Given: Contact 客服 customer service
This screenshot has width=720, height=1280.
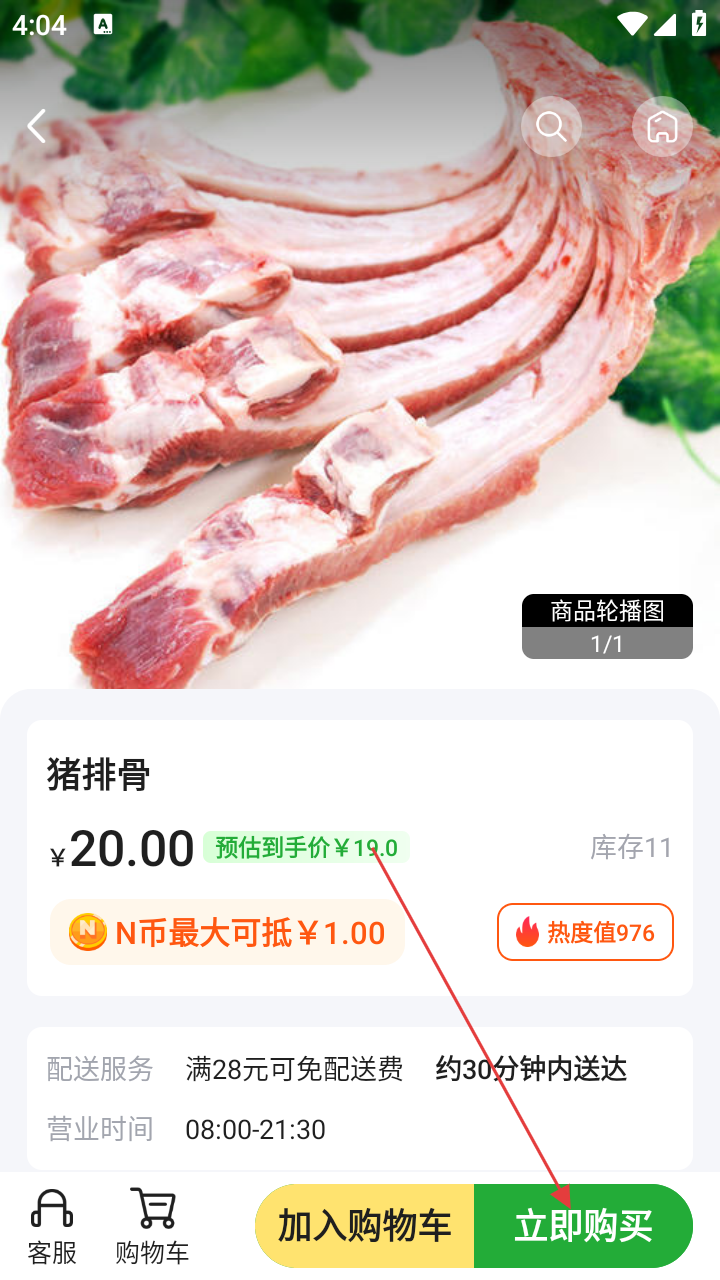Looking at the screenshot, I should [52, 1226].
